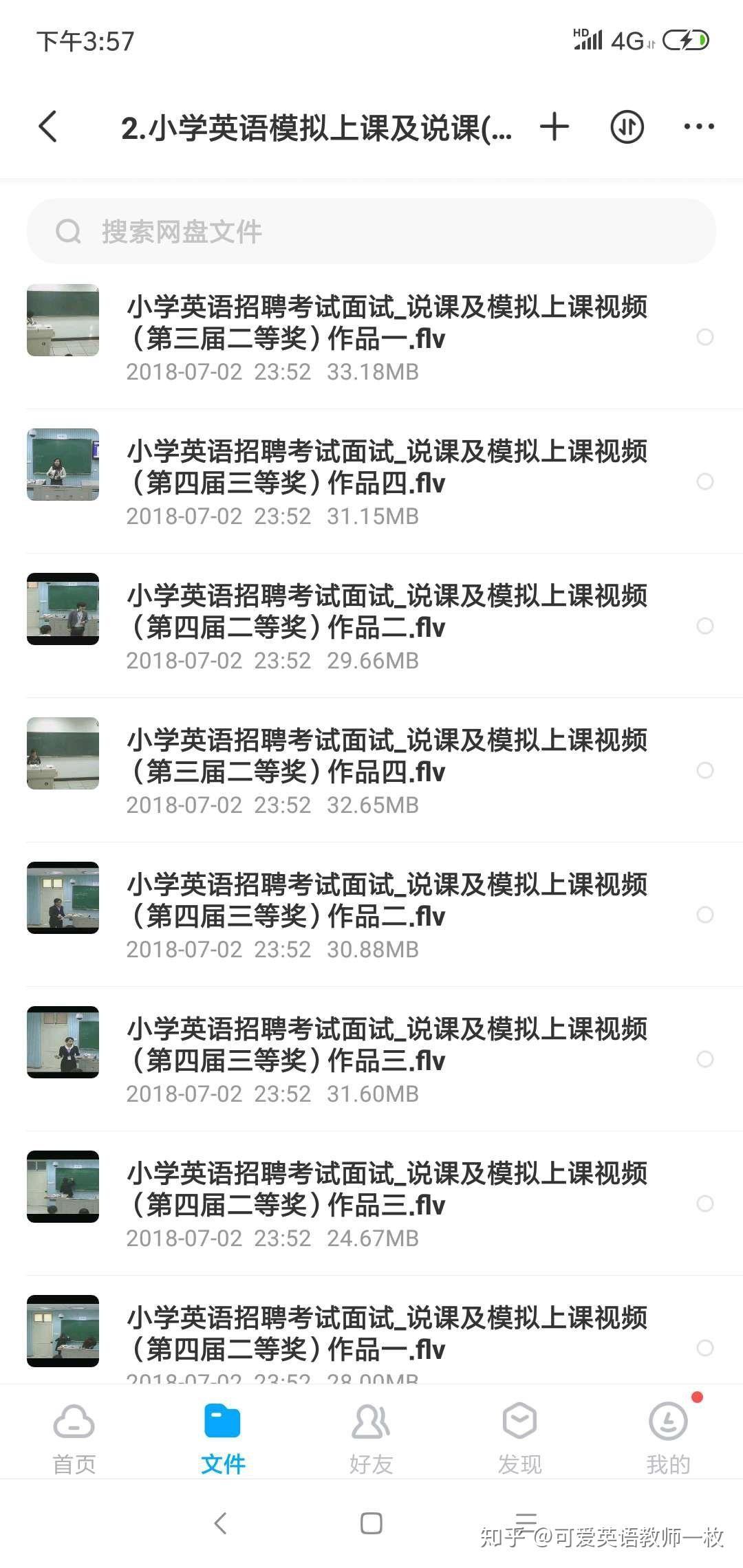Select the checkbox for 第四届二等奖 作品一.flv

(705, 1348)
